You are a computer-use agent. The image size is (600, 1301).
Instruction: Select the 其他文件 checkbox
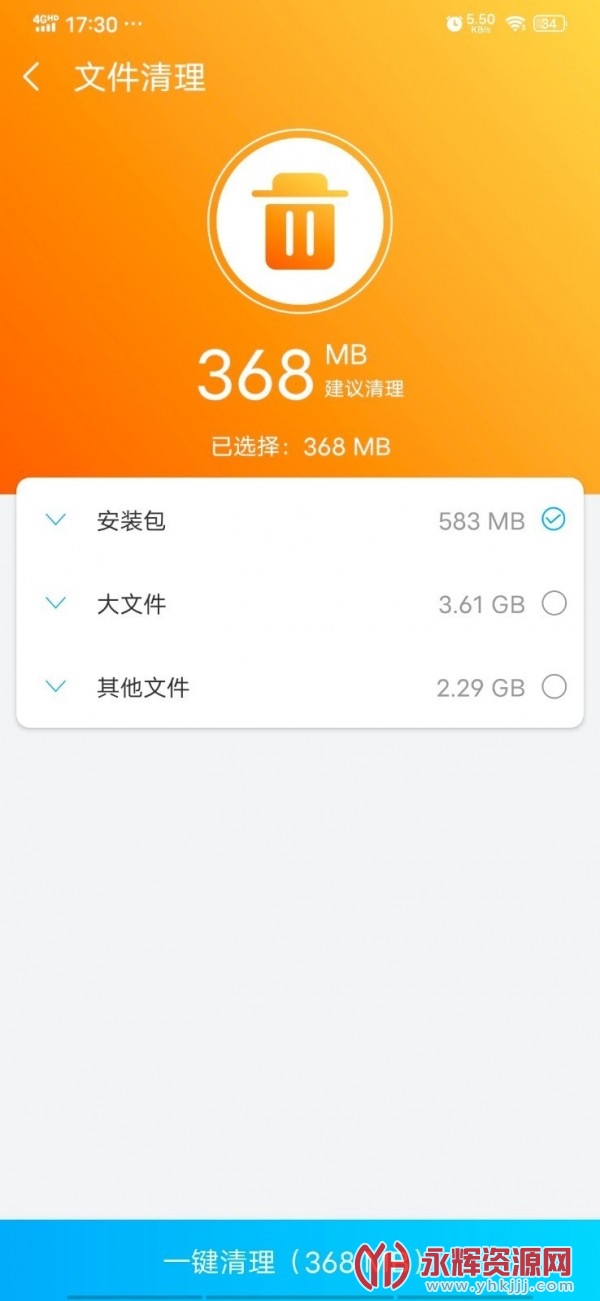[x=553, y=687]
